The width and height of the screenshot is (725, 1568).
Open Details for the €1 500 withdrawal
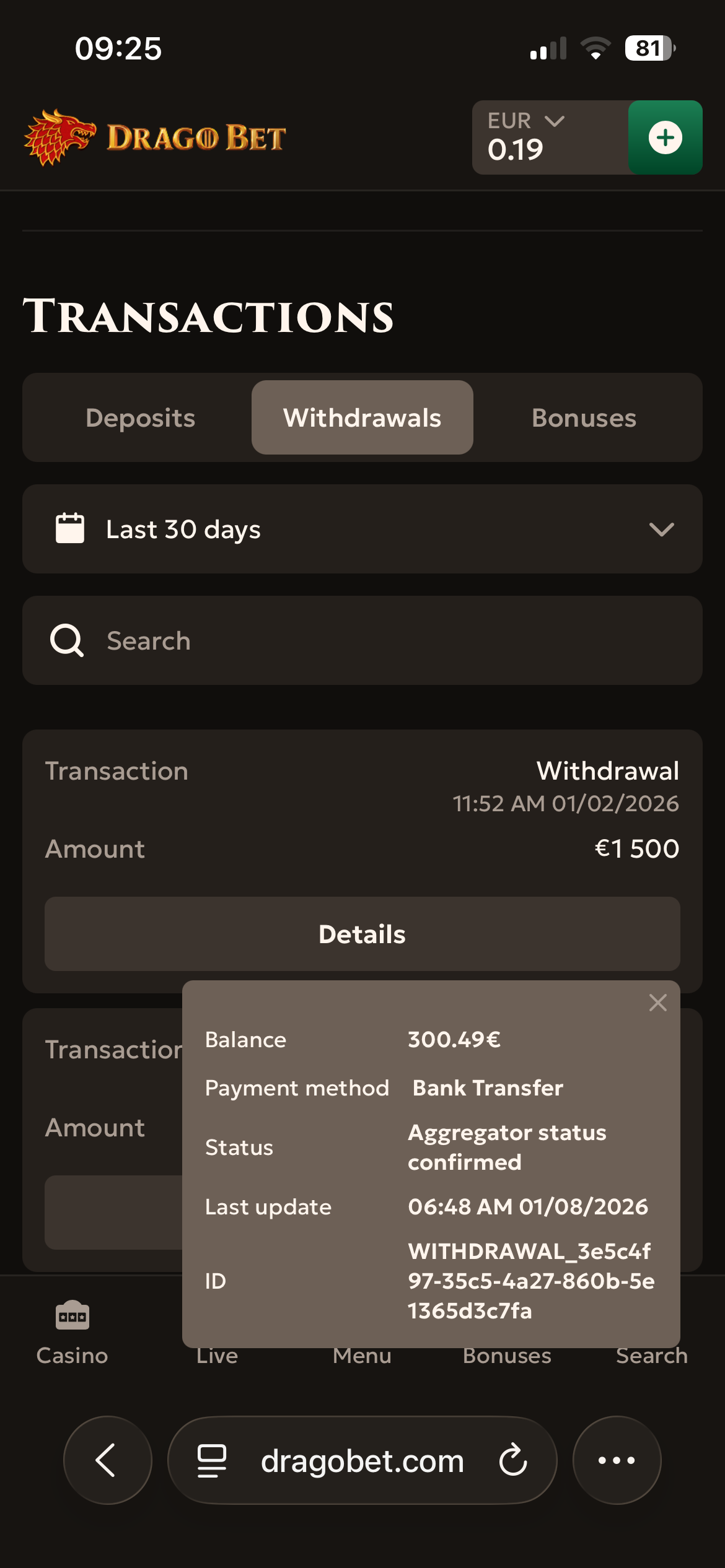(362, 934)
